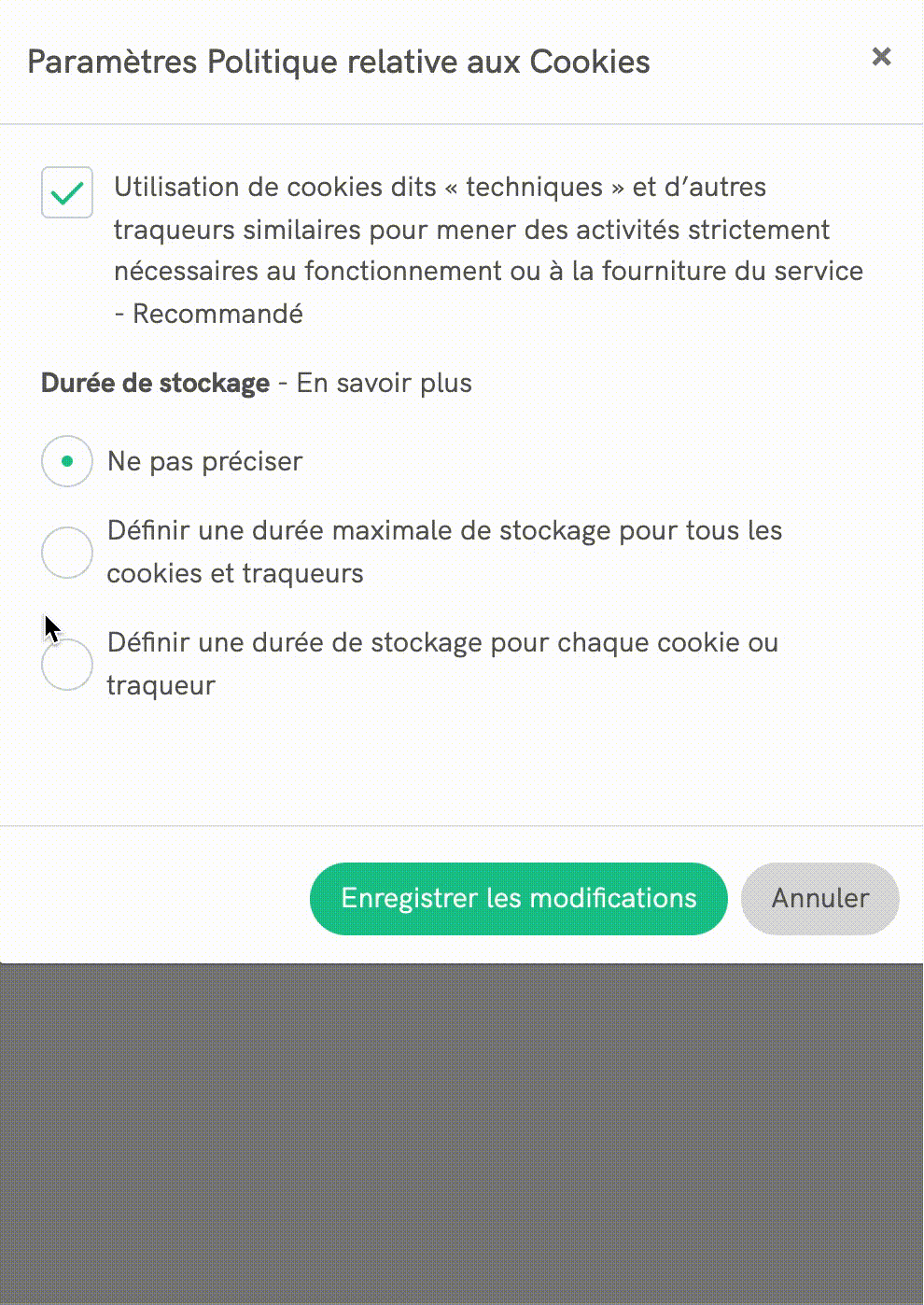924x1305 pixels.
Task: Cancel with the Annuler button
Action: (x=819, y=898)
